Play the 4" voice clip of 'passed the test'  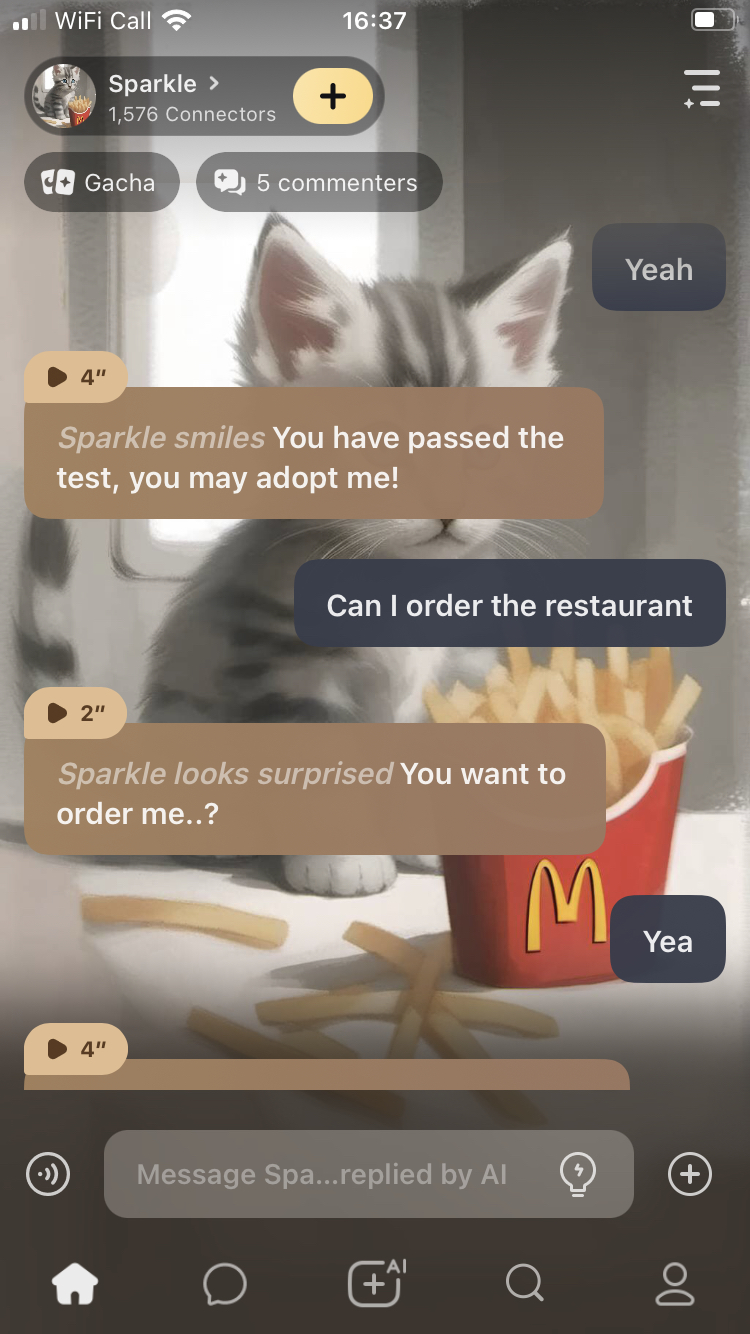point(75,377)
